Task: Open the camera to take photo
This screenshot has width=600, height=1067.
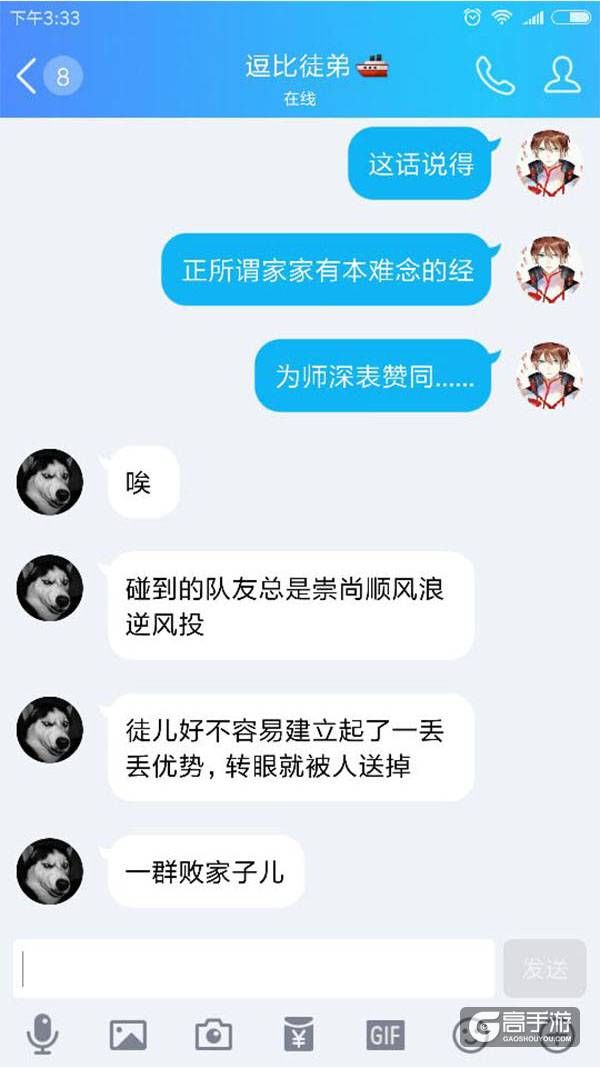Action: [213, 1034]
